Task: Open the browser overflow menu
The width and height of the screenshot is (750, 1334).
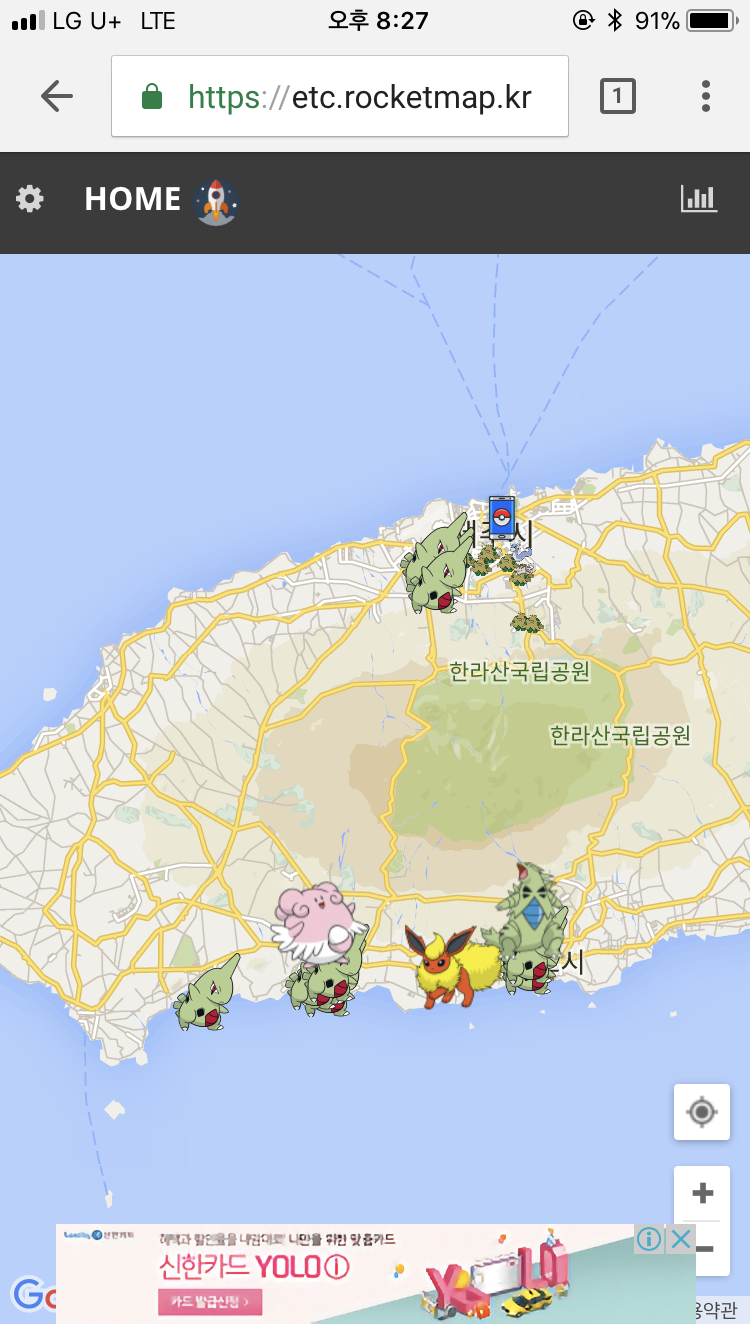Action: click(705, 96)
